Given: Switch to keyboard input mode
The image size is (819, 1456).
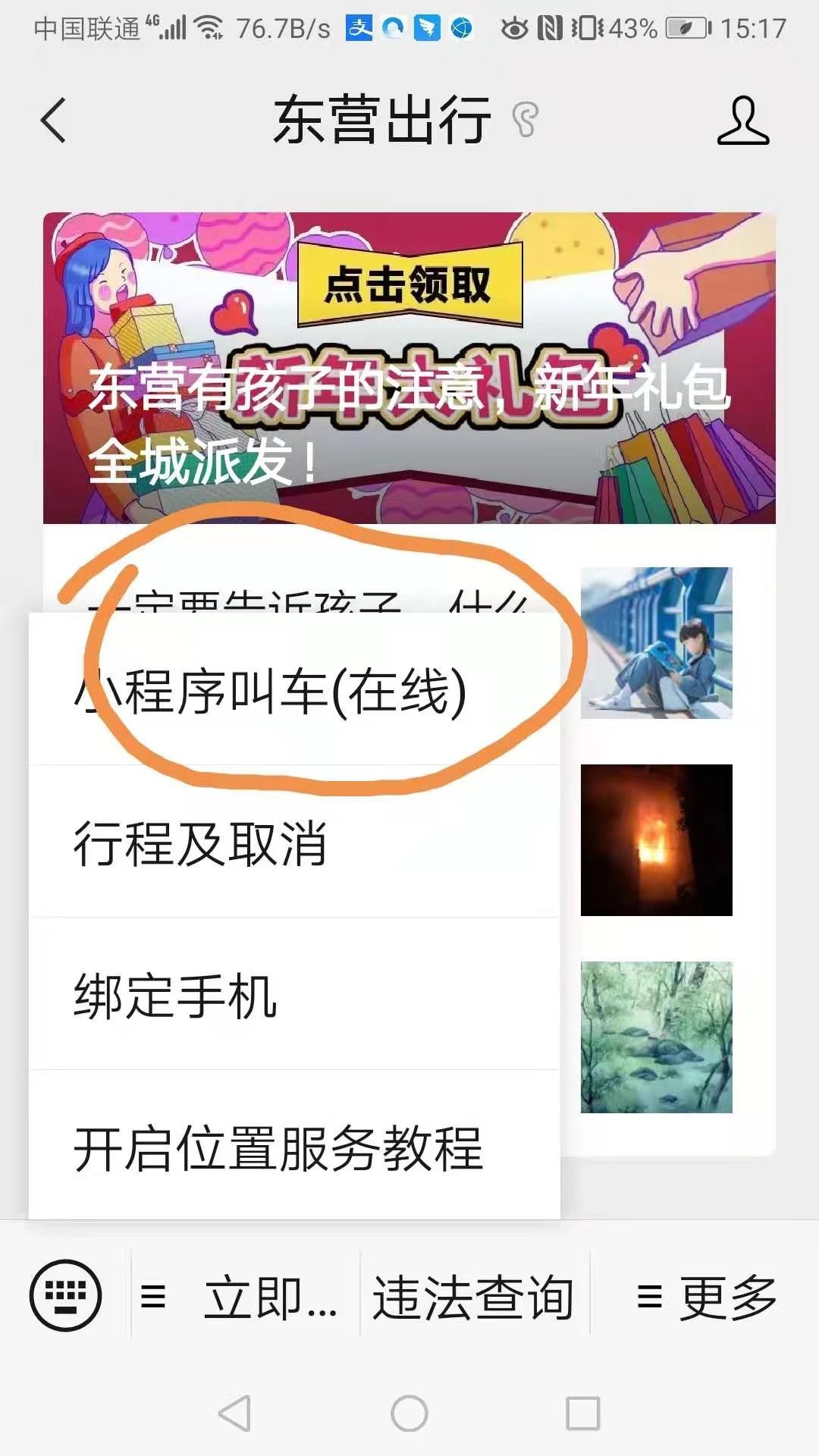Looking at the screenshot, I should click(65, 1295).
